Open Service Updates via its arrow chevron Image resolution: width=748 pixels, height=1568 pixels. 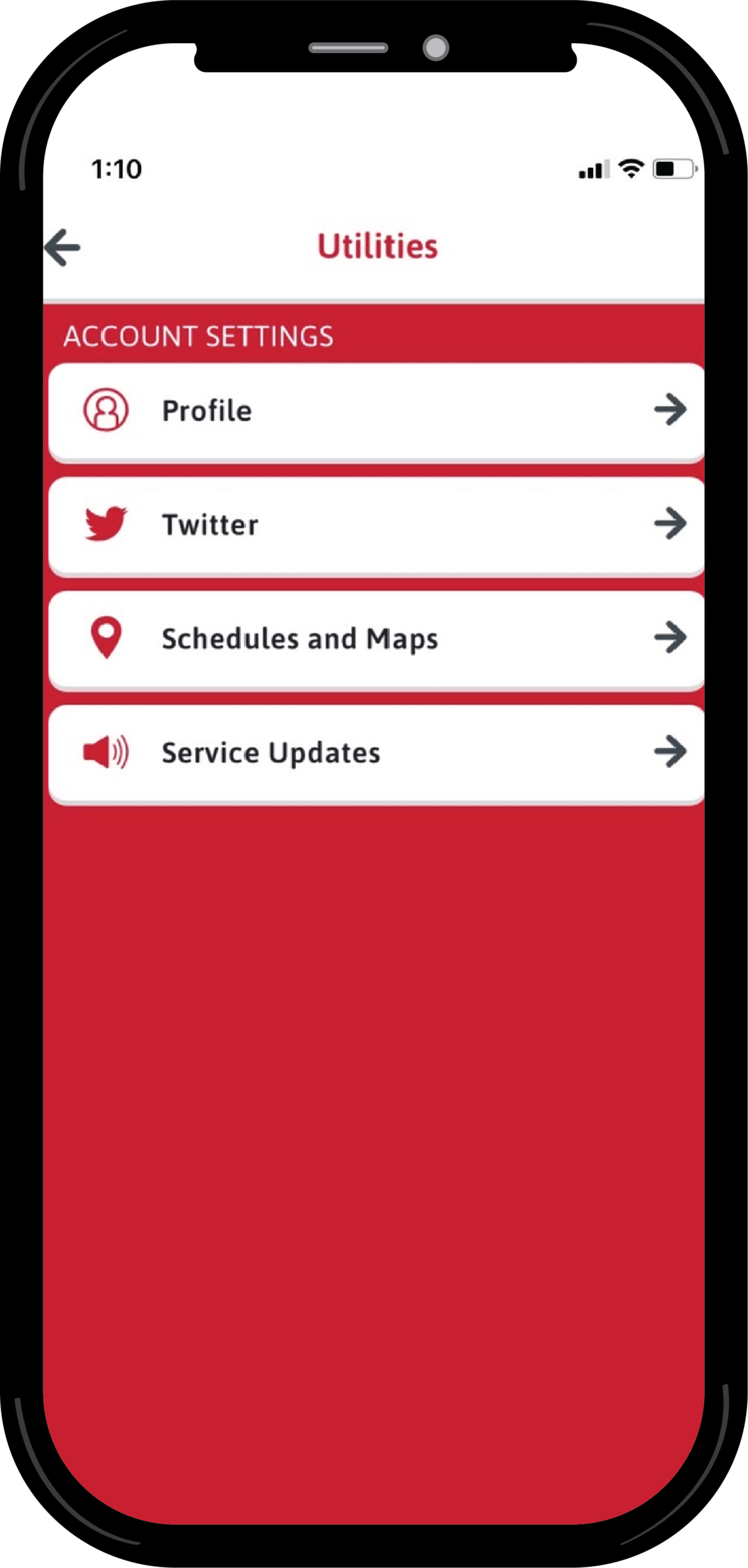coord(671,752)
